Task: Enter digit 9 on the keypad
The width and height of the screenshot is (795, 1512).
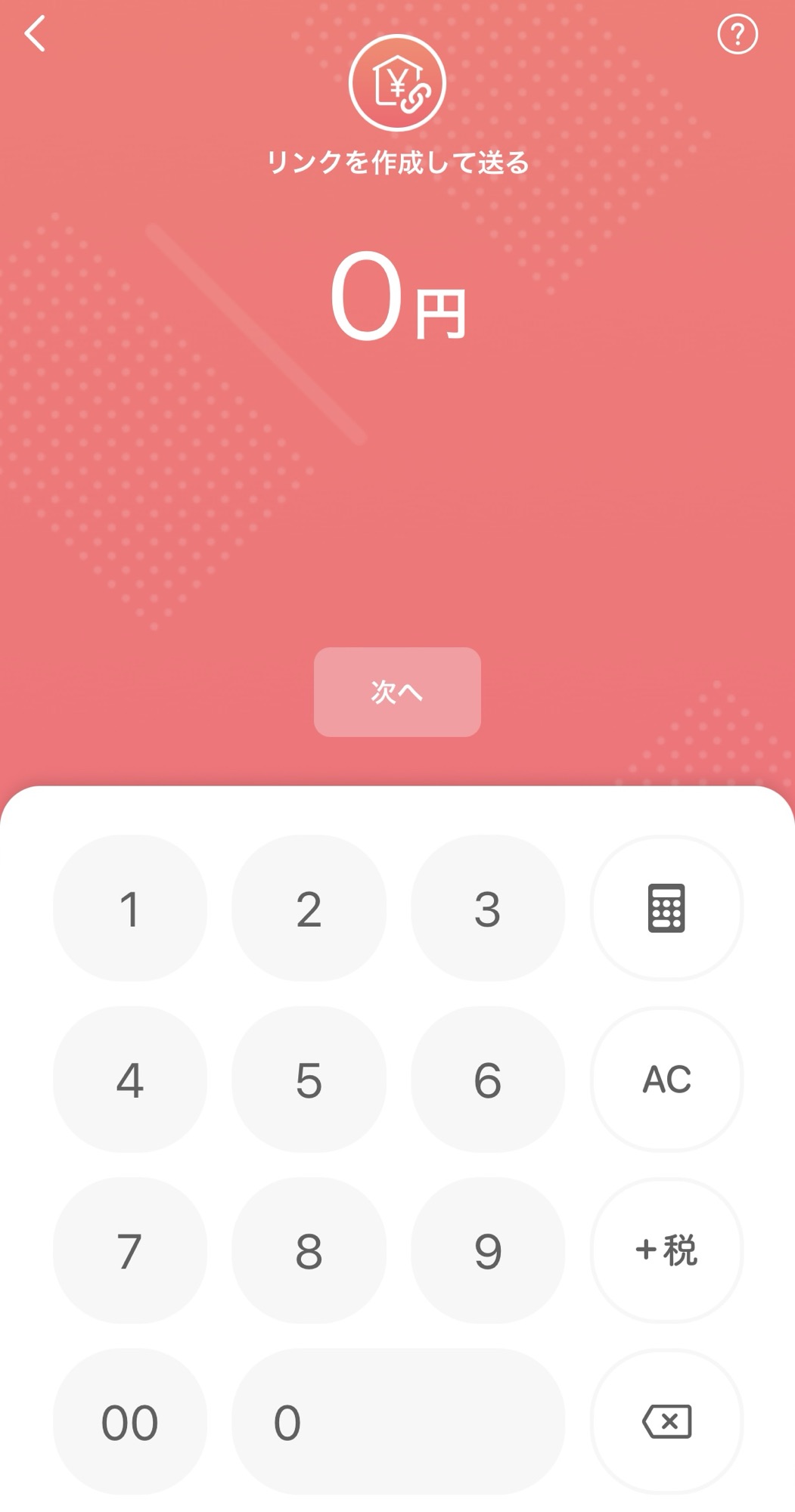Action: [488, 1250]
